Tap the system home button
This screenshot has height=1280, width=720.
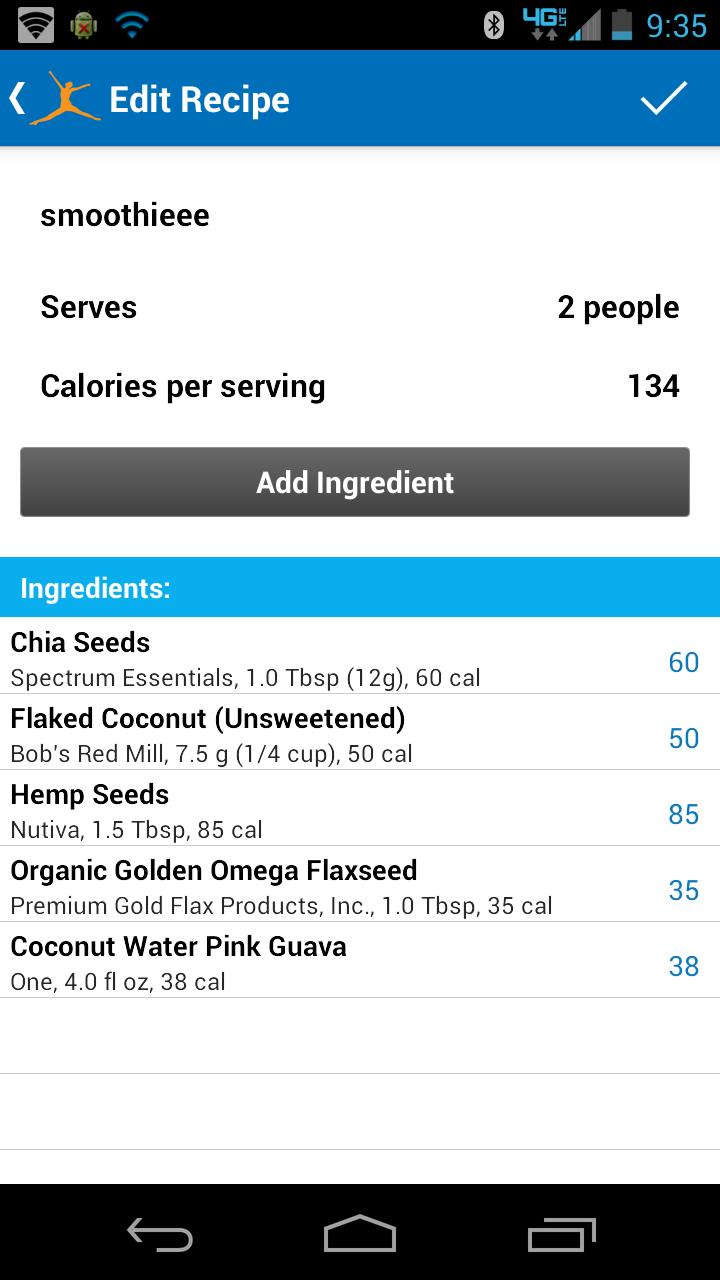(360, 1233)
